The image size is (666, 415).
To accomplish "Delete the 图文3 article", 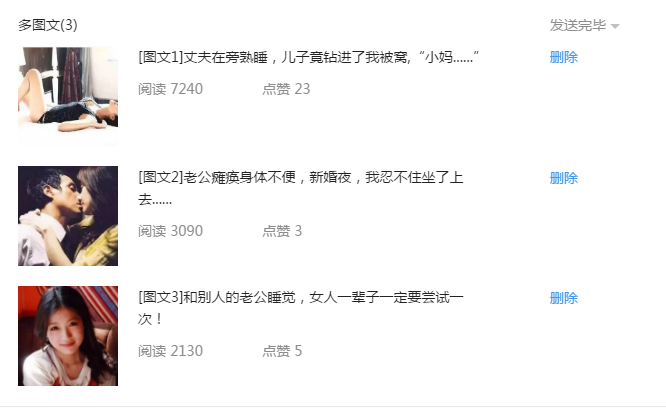I will (x=563, y=298).
